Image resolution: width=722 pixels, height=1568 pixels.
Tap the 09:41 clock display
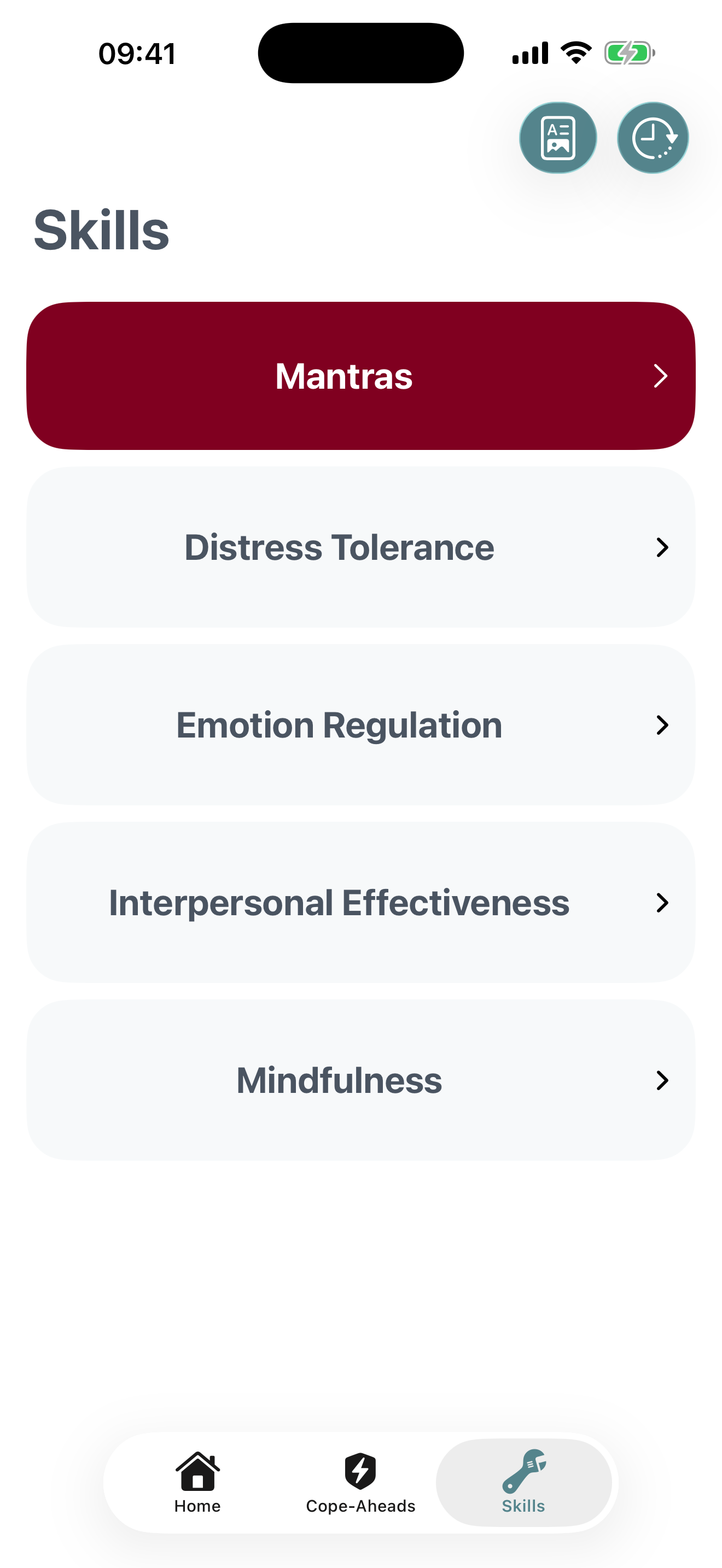pos(136,54)
